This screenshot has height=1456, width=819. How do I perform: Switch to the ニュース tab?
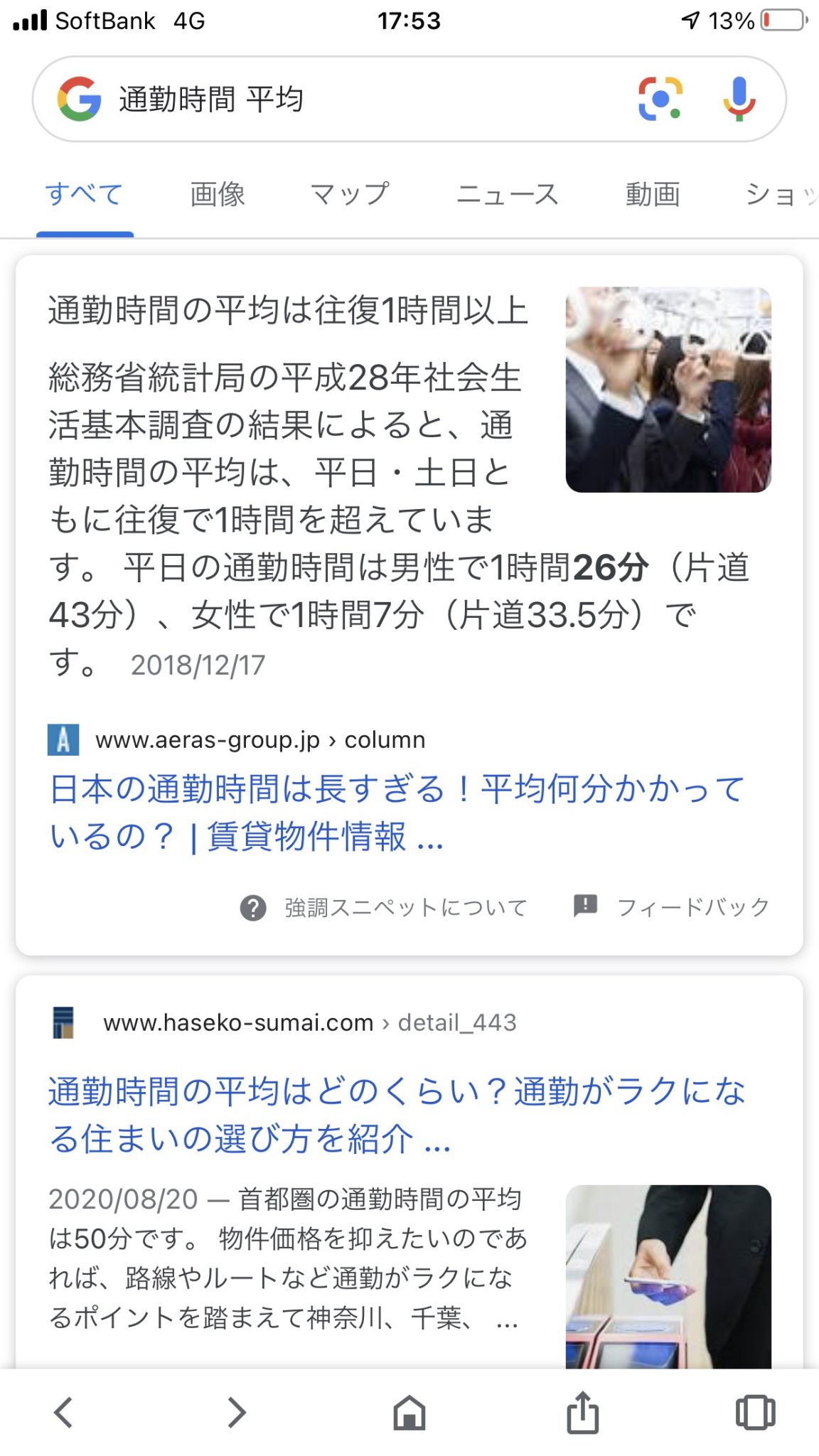(507, 194)
